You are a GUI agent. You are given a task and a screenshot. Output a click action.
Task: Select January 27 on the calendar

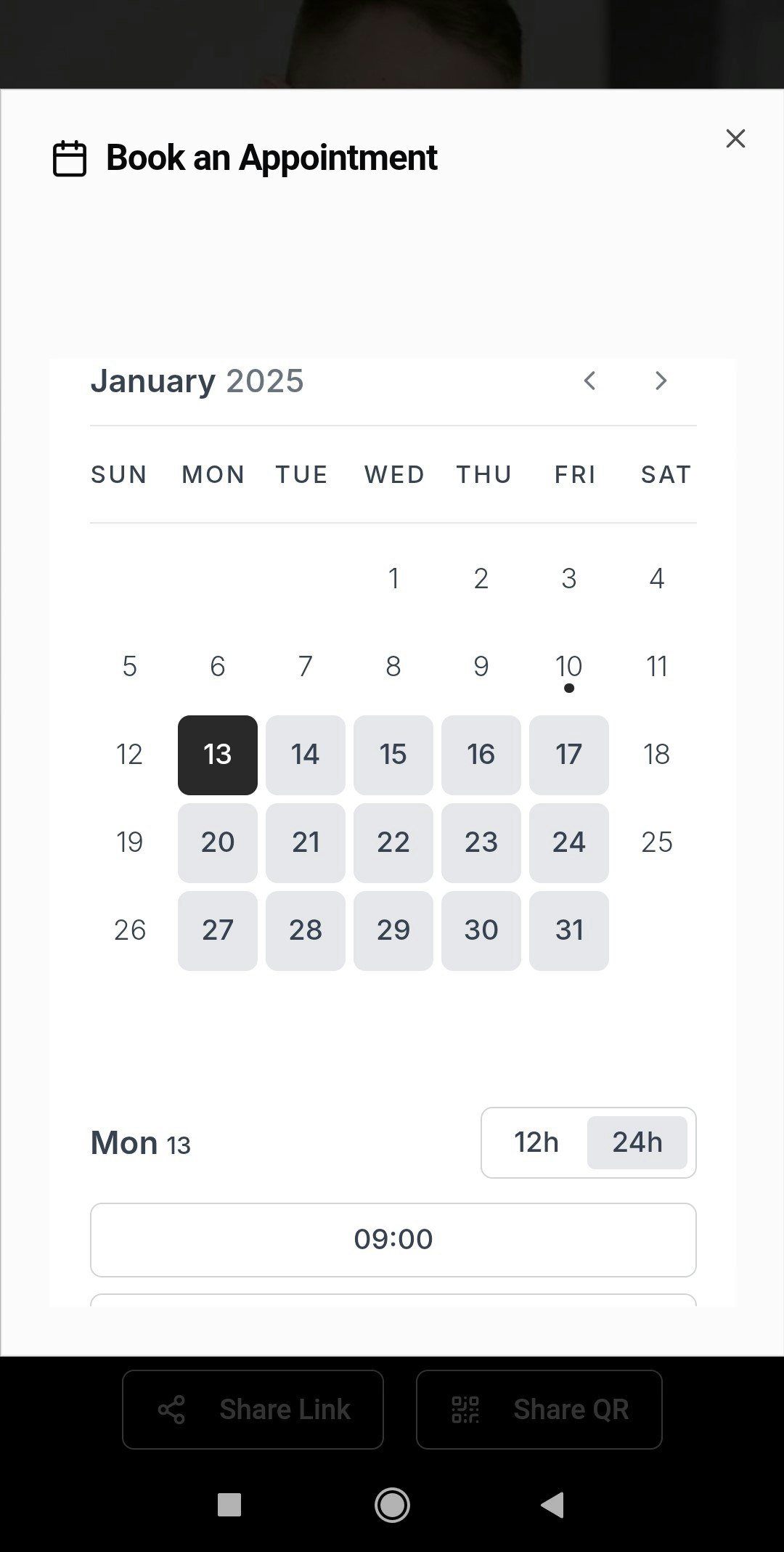[218, 930]
